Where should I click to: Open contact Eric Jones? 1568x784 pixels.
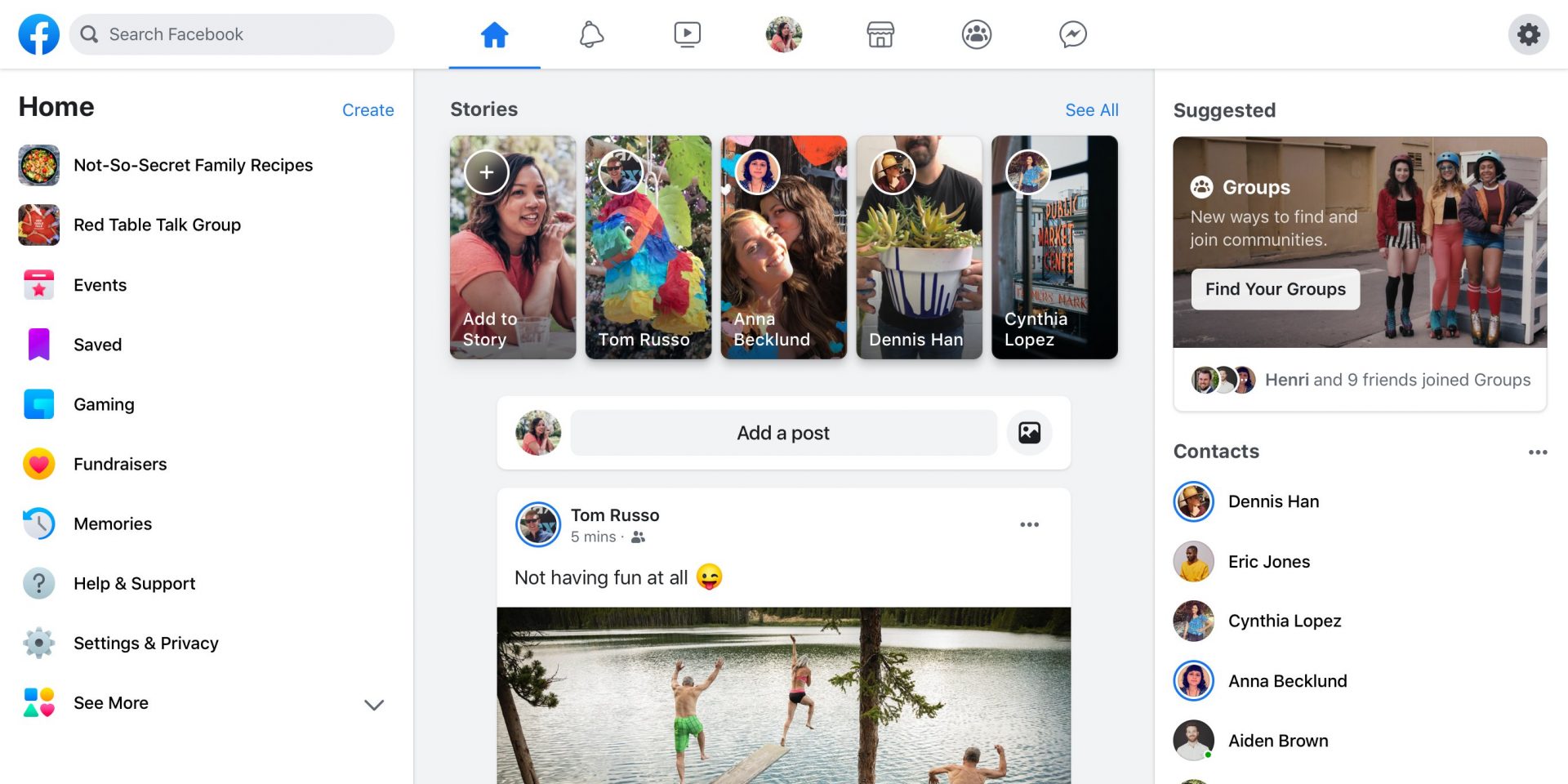click(1268, 562)
